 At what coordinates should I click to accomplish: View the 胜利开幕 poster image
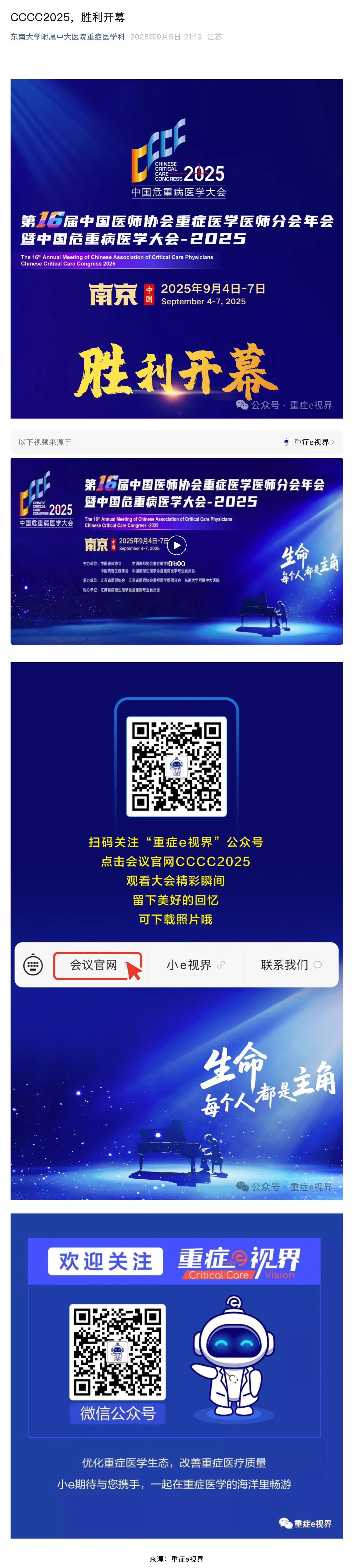coord(176,248)
